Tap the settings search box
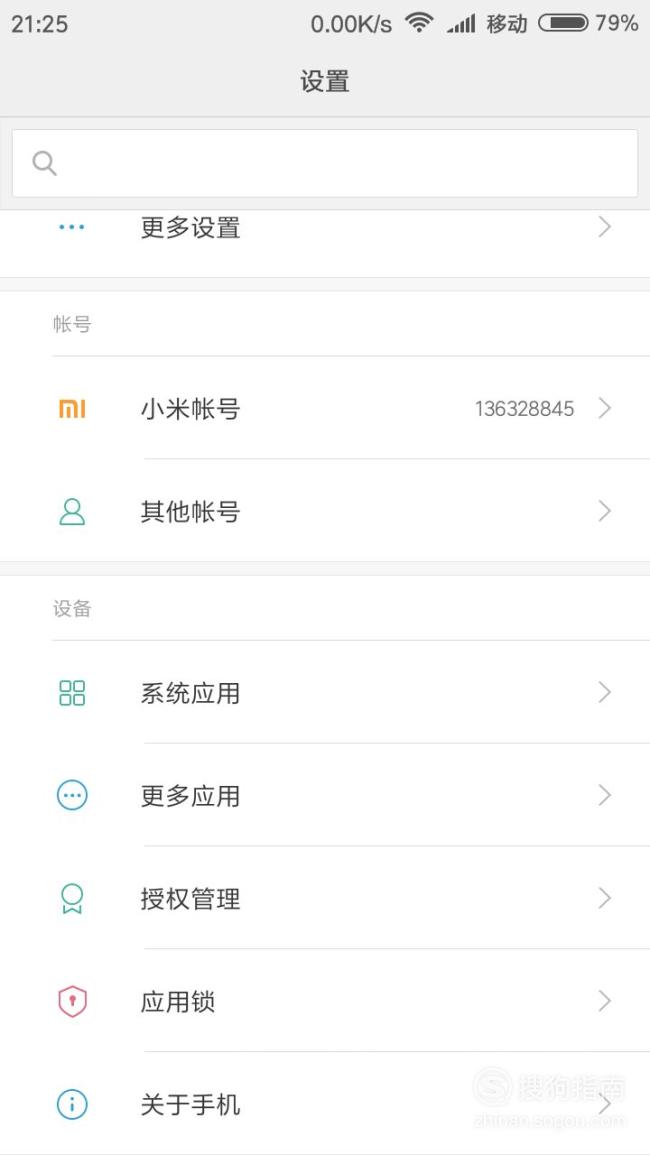 (x=325, y=164)
